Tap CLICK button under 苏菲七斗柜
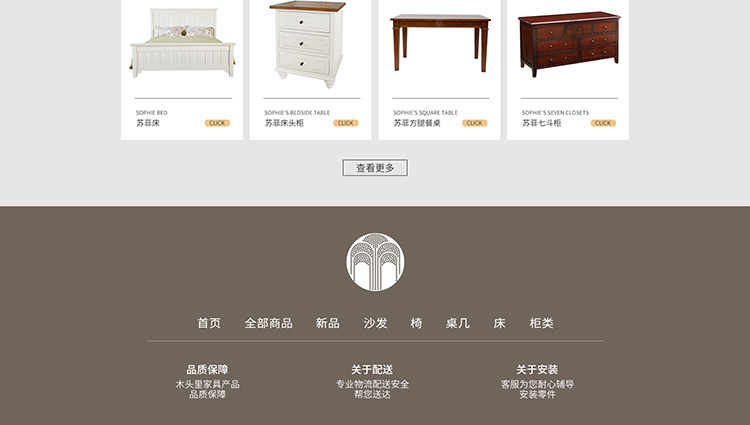Viewport: 750px width, 425px height. tap(603, 123)
